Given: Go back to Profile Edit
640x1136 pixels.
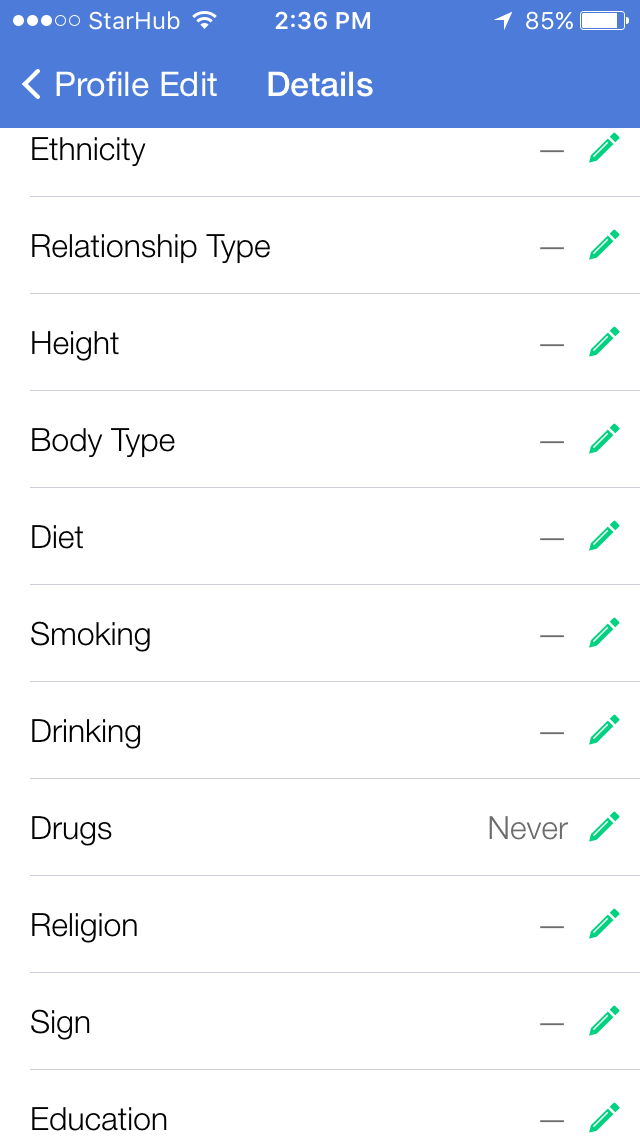Looking at the screenshot, I should tap(120, 85).
